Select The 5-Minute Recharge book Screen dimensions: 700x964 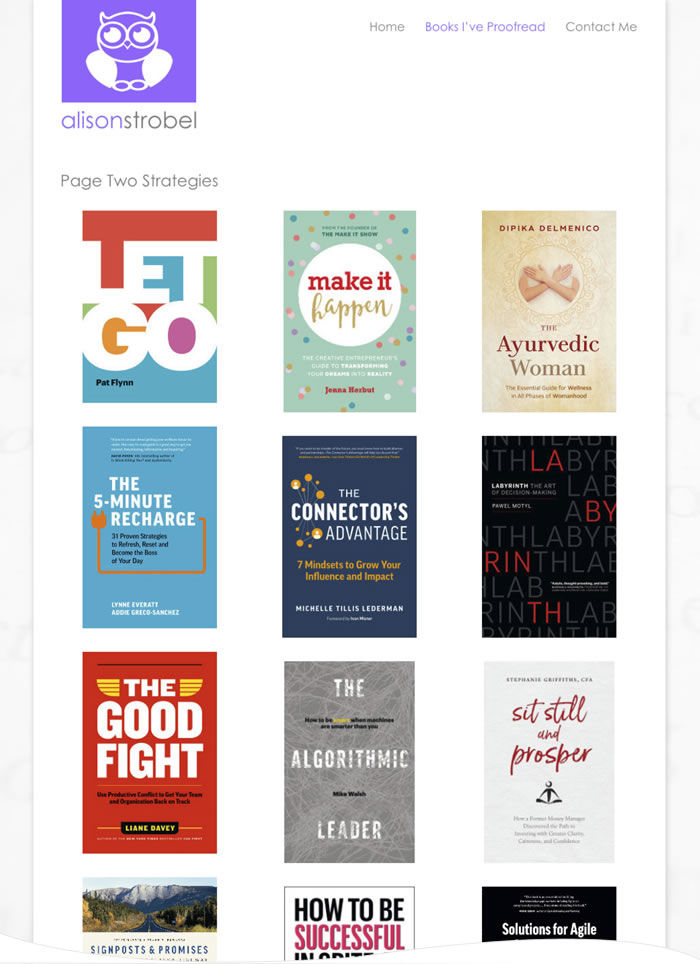pyautogui.click(x=149, y=527)
